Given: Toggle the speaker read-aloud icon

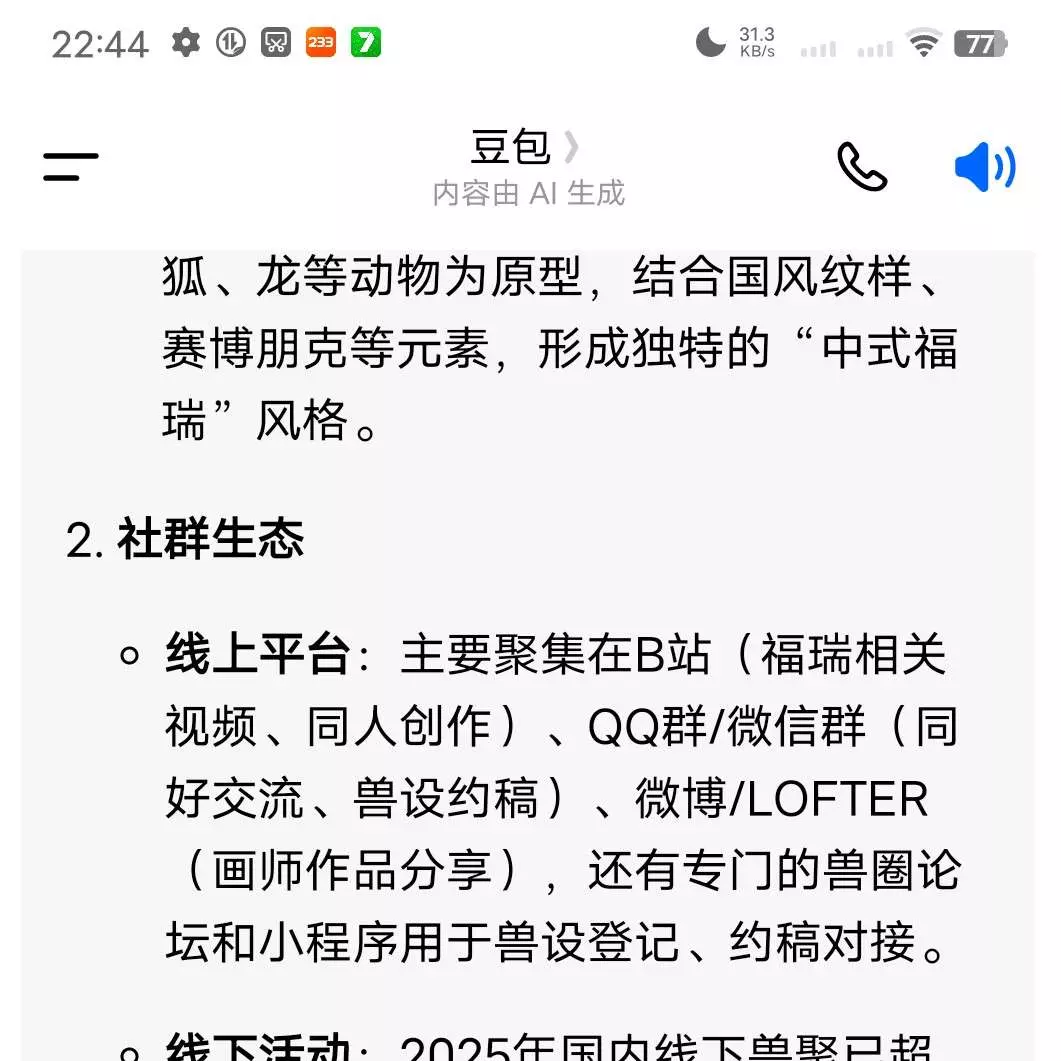Looking at the screenshot, I should coord(984,167).
